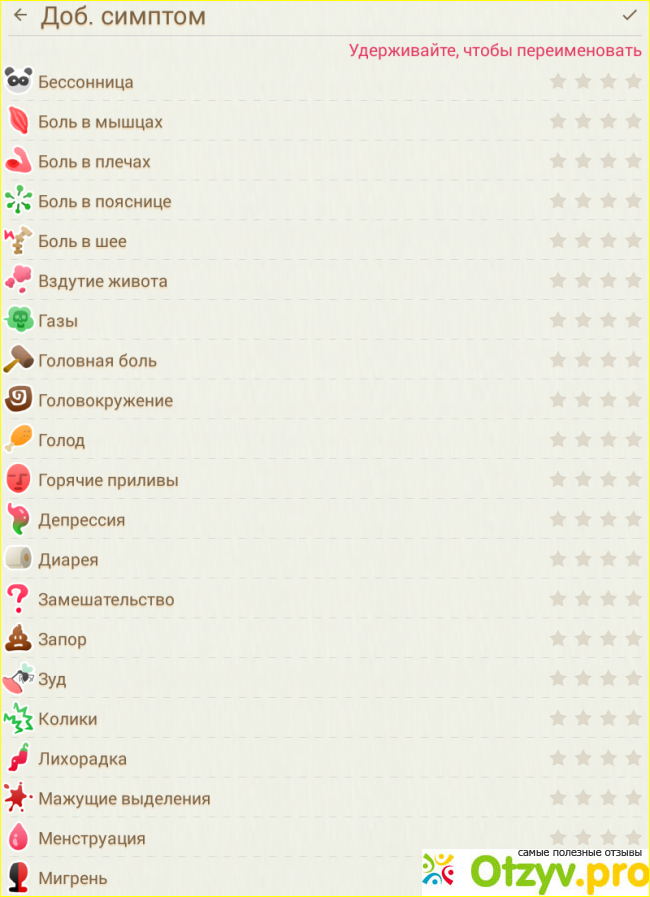650x897 pixels.
Task: Select the Головокружение symptom
Action: click(x=105, y=401)
